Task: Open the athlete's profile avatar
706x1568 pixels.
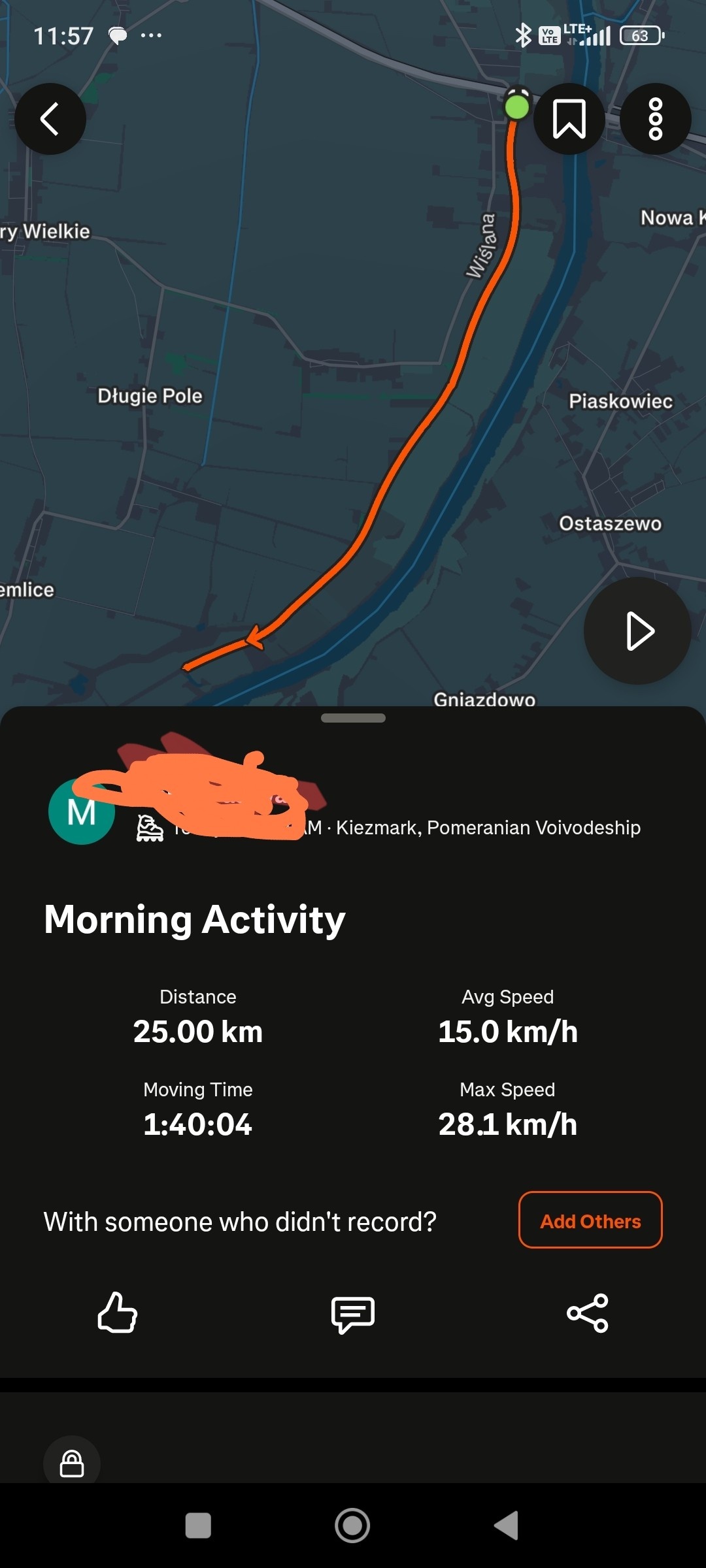Action: (x=82, y=811)
